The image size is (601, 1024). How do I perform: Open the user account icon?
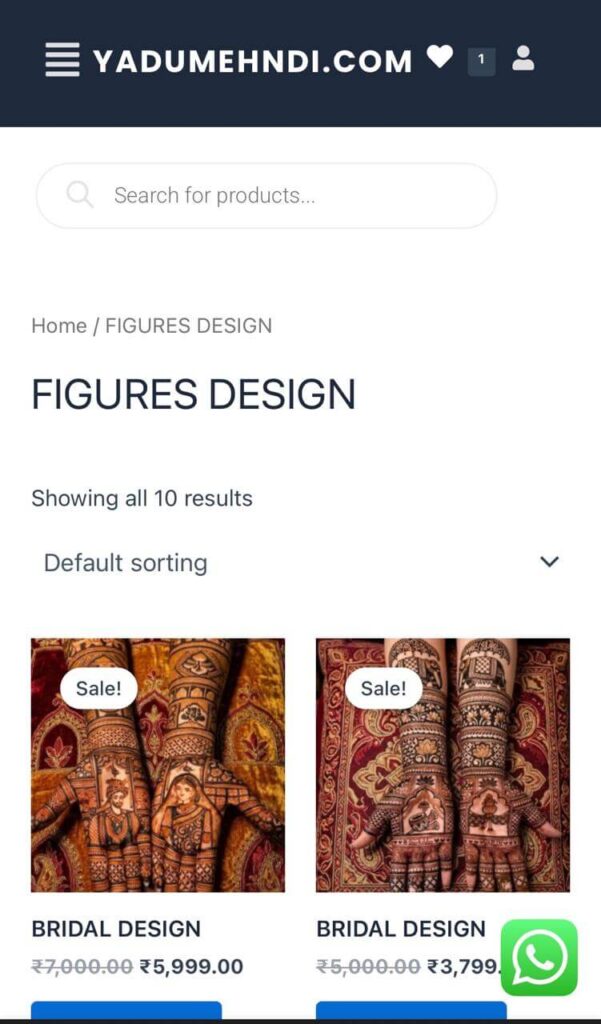point(523,58)
